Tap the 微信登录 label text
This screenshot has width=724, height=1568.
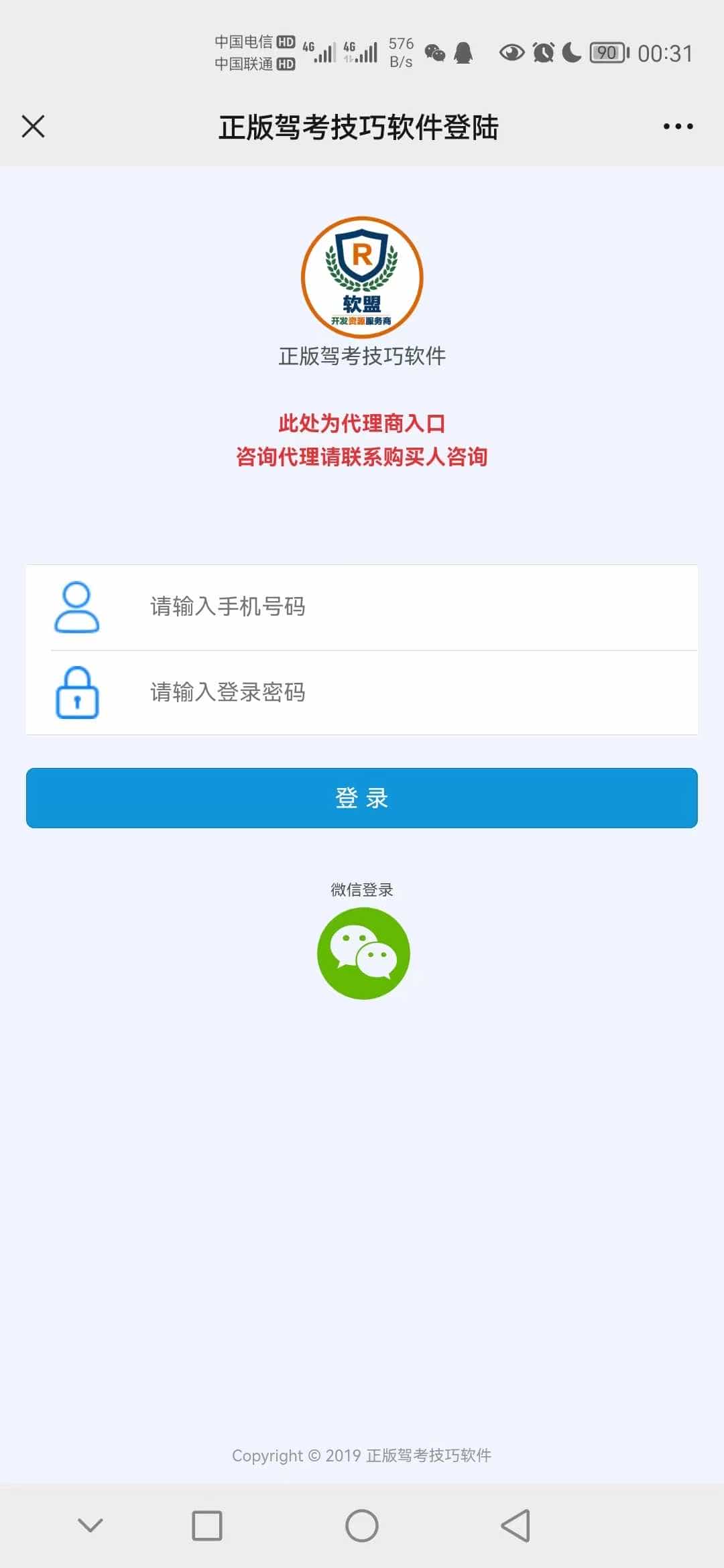click(362, 889)
